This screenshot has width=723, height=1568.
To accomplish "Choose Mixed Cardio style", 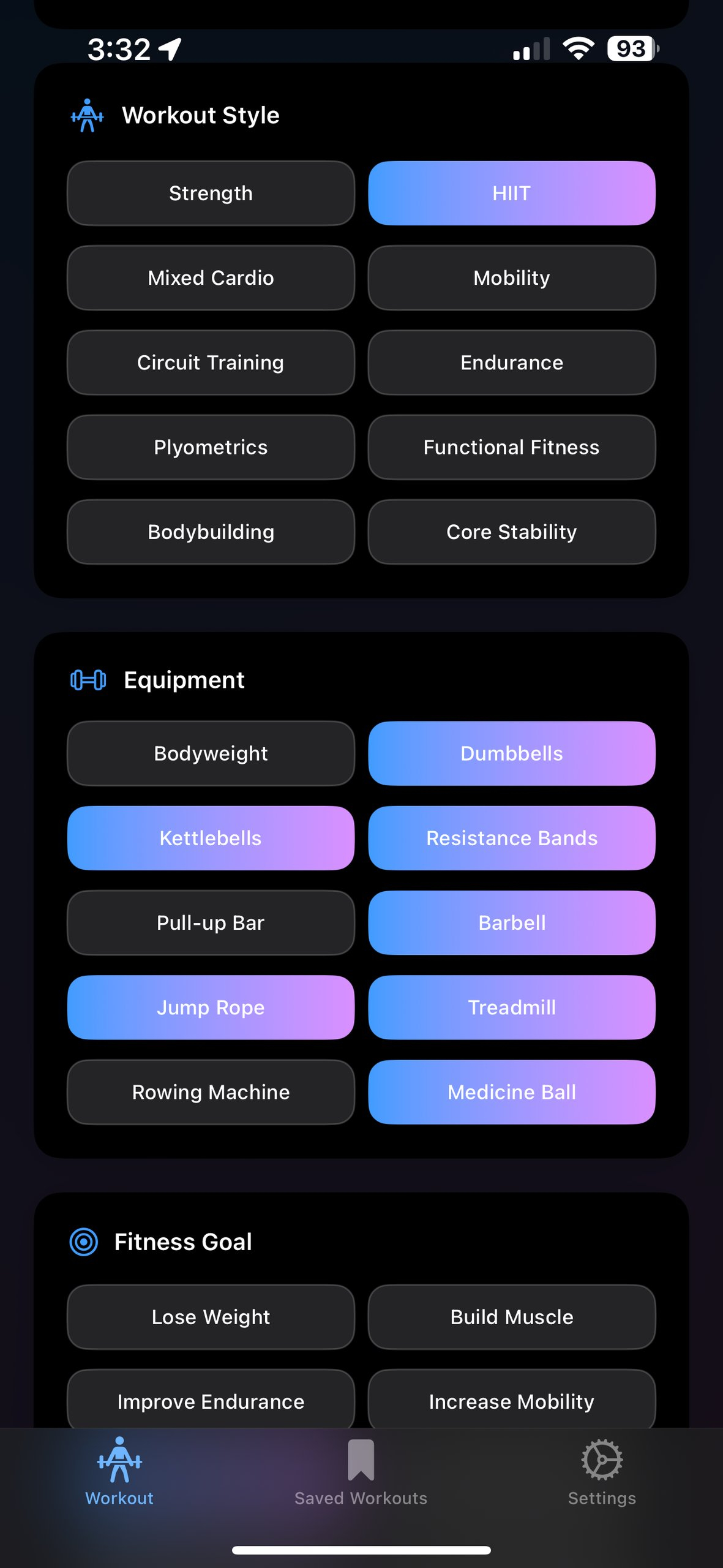I will point(211,277).
